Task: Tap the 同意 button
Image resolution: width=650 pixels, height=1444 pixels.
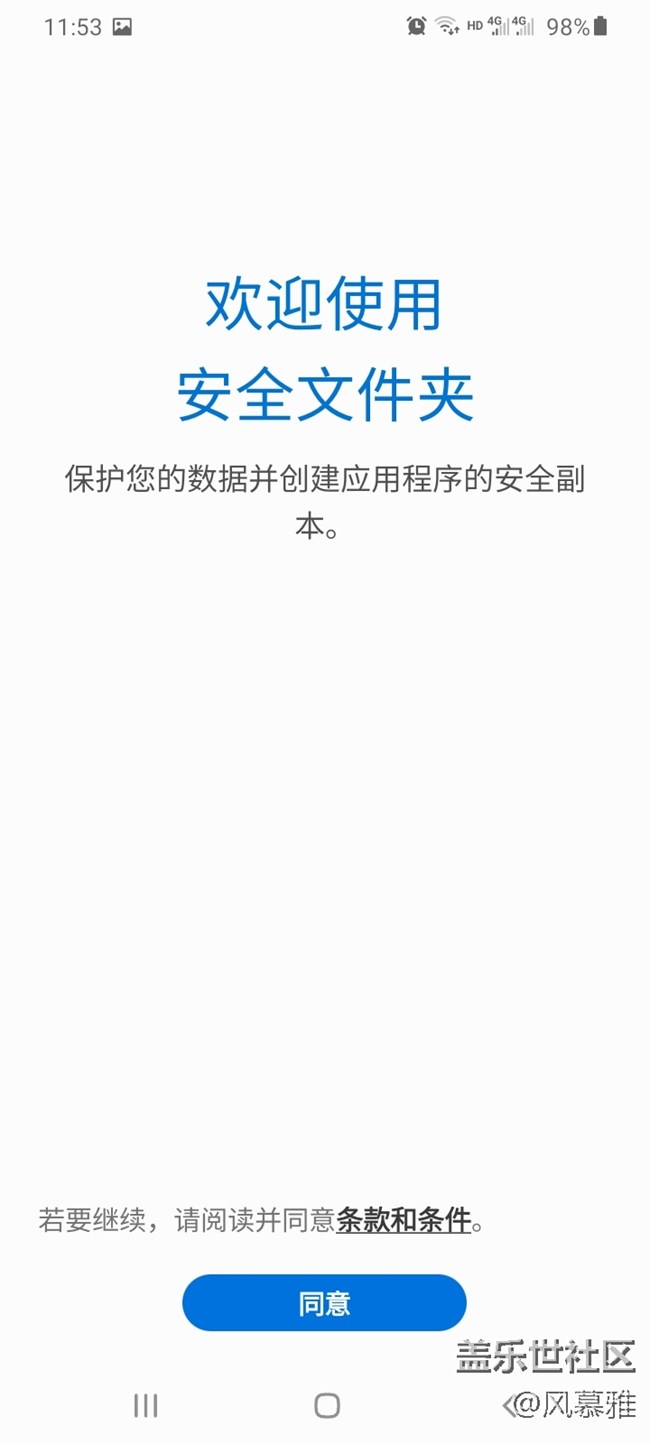Action: coord(324,1303)
